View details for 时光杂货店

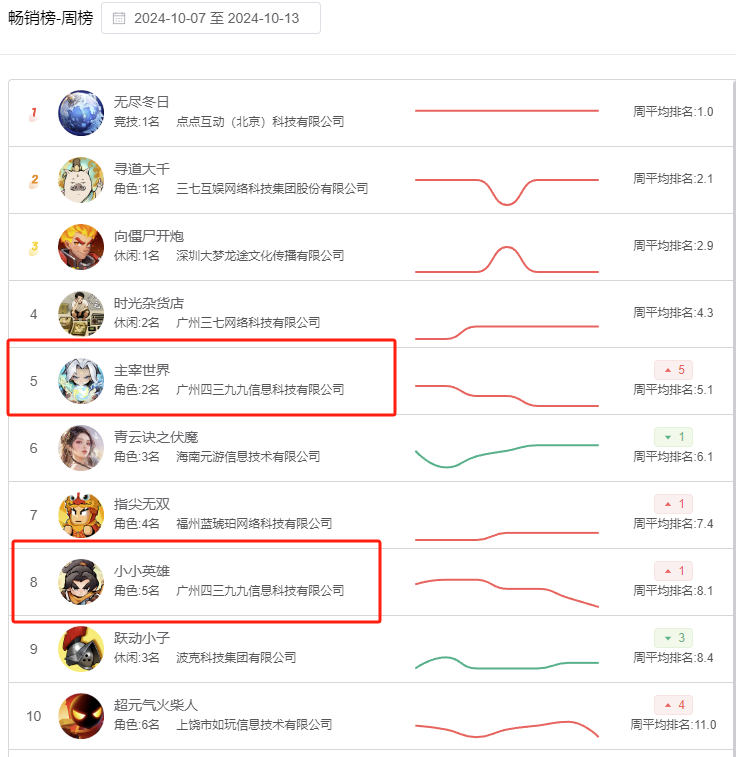(x=149, y=303)
